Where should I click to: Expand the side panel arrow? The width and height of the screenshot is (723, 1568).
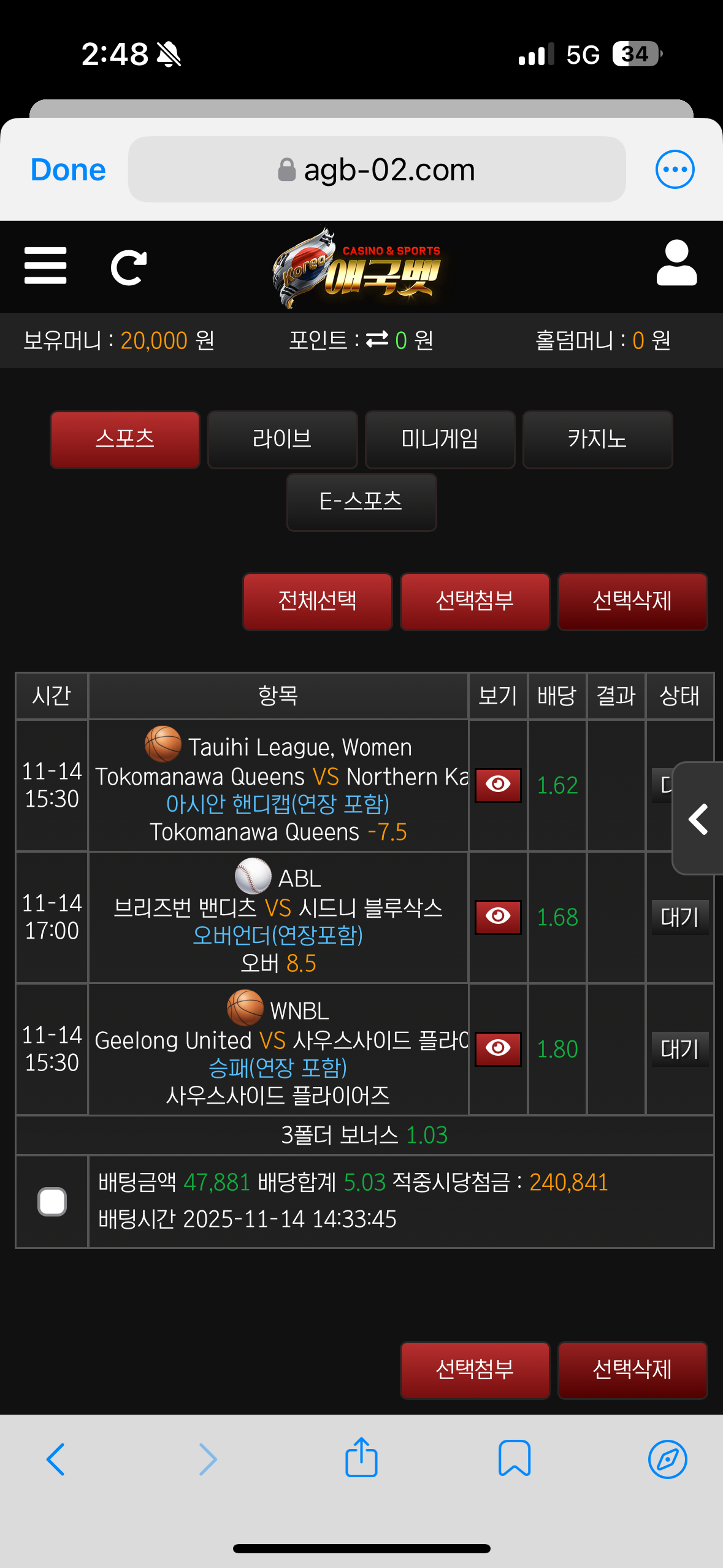(698, 818)
